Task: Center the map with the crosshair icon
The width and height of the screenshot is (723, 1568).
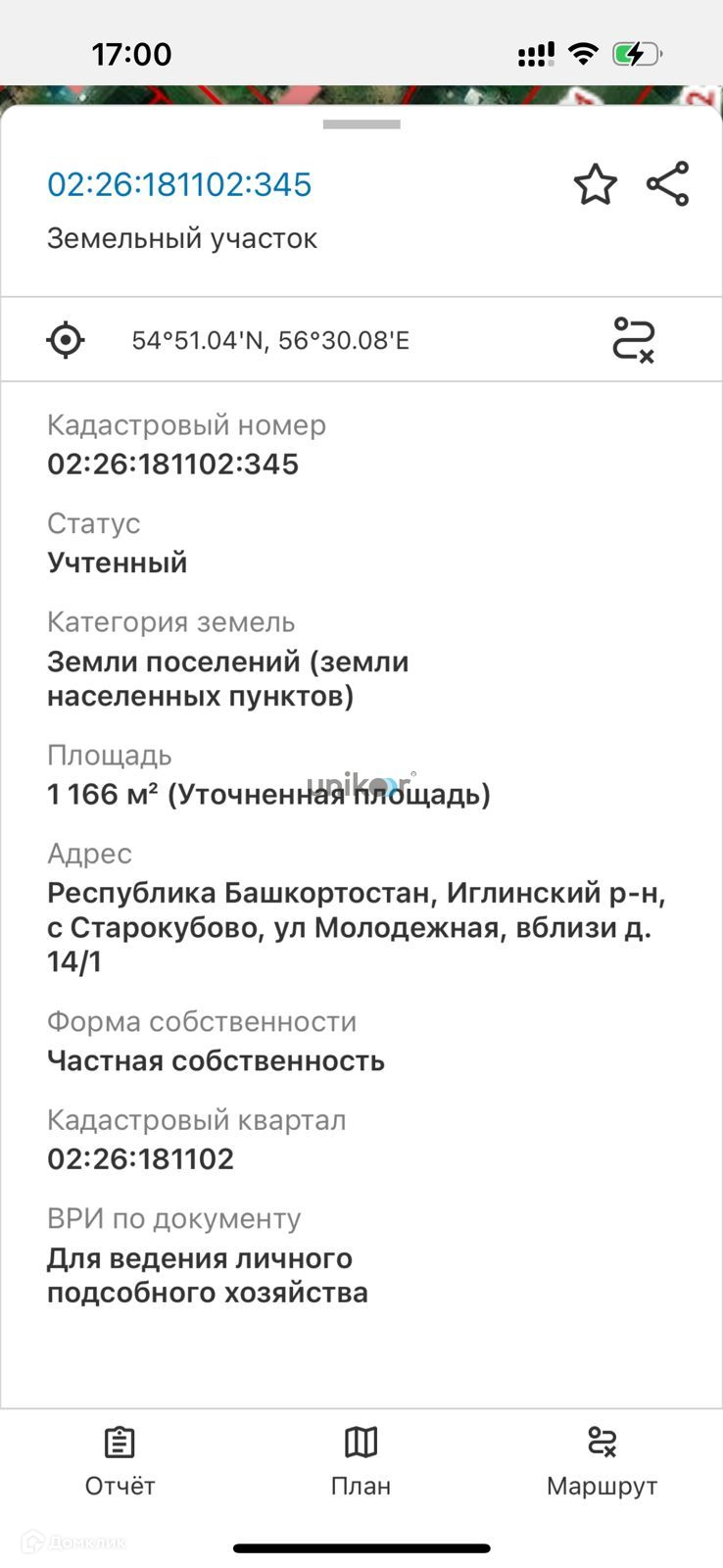Action: click(x=66, y=340)
